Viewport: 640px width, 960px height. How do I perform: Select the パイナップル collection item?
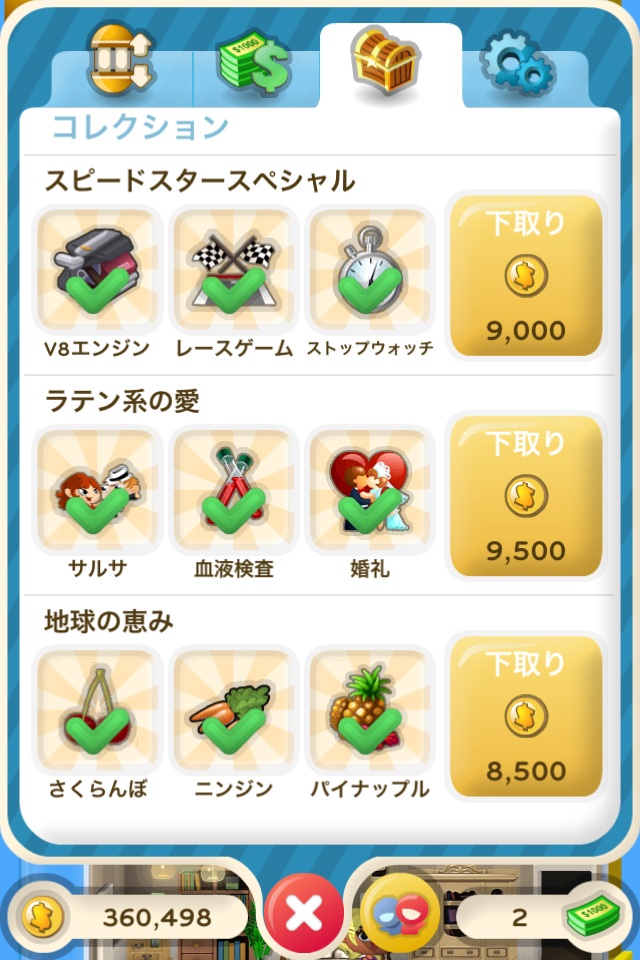(x=370, y=710)
